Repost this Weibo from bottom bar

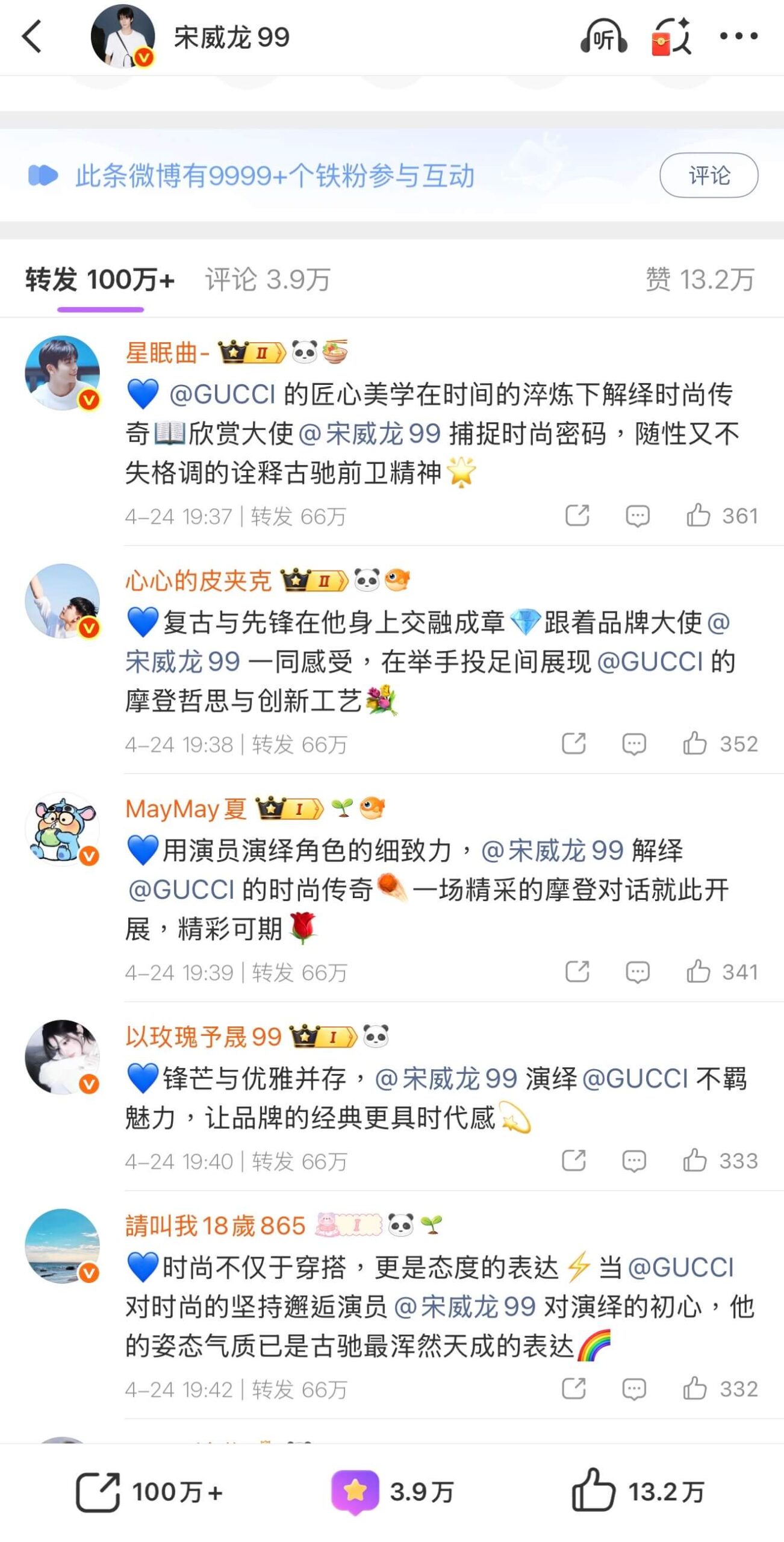coord(149,1492)
